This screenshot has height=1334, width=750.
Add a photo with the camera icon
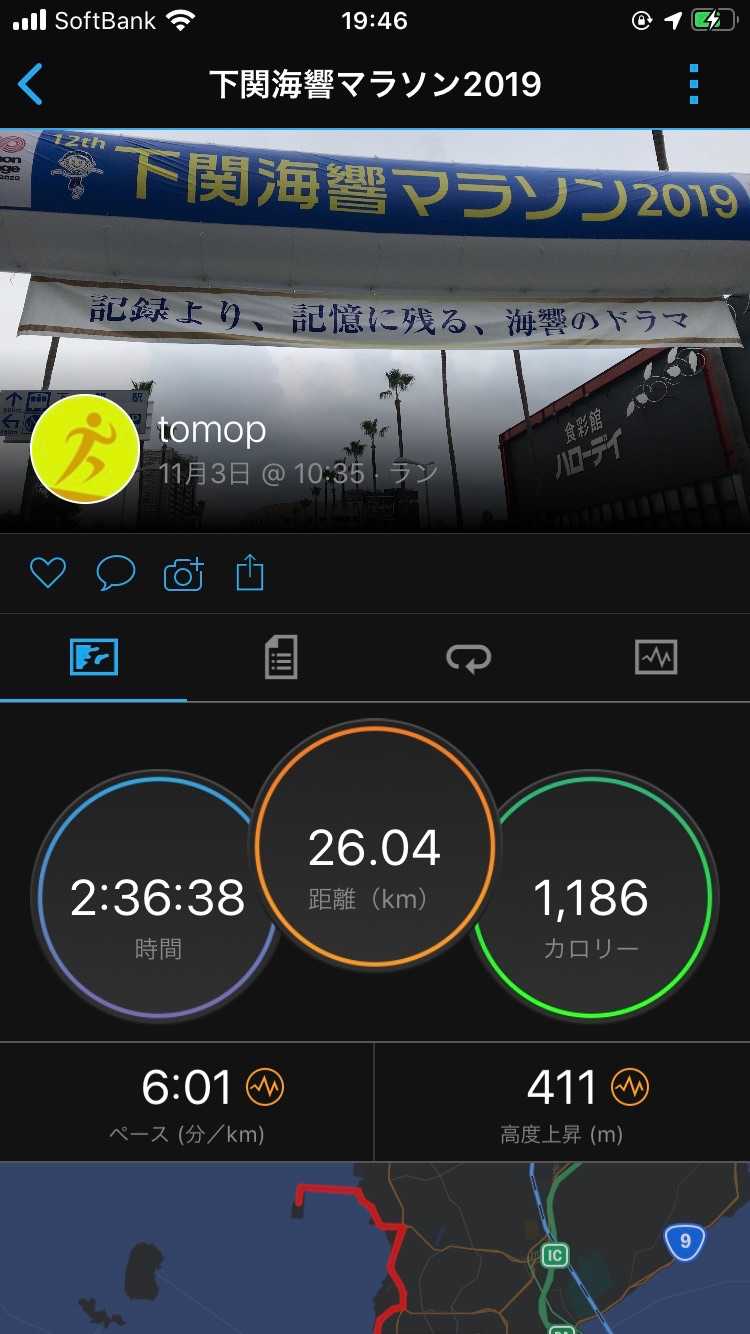pos(183,574)
